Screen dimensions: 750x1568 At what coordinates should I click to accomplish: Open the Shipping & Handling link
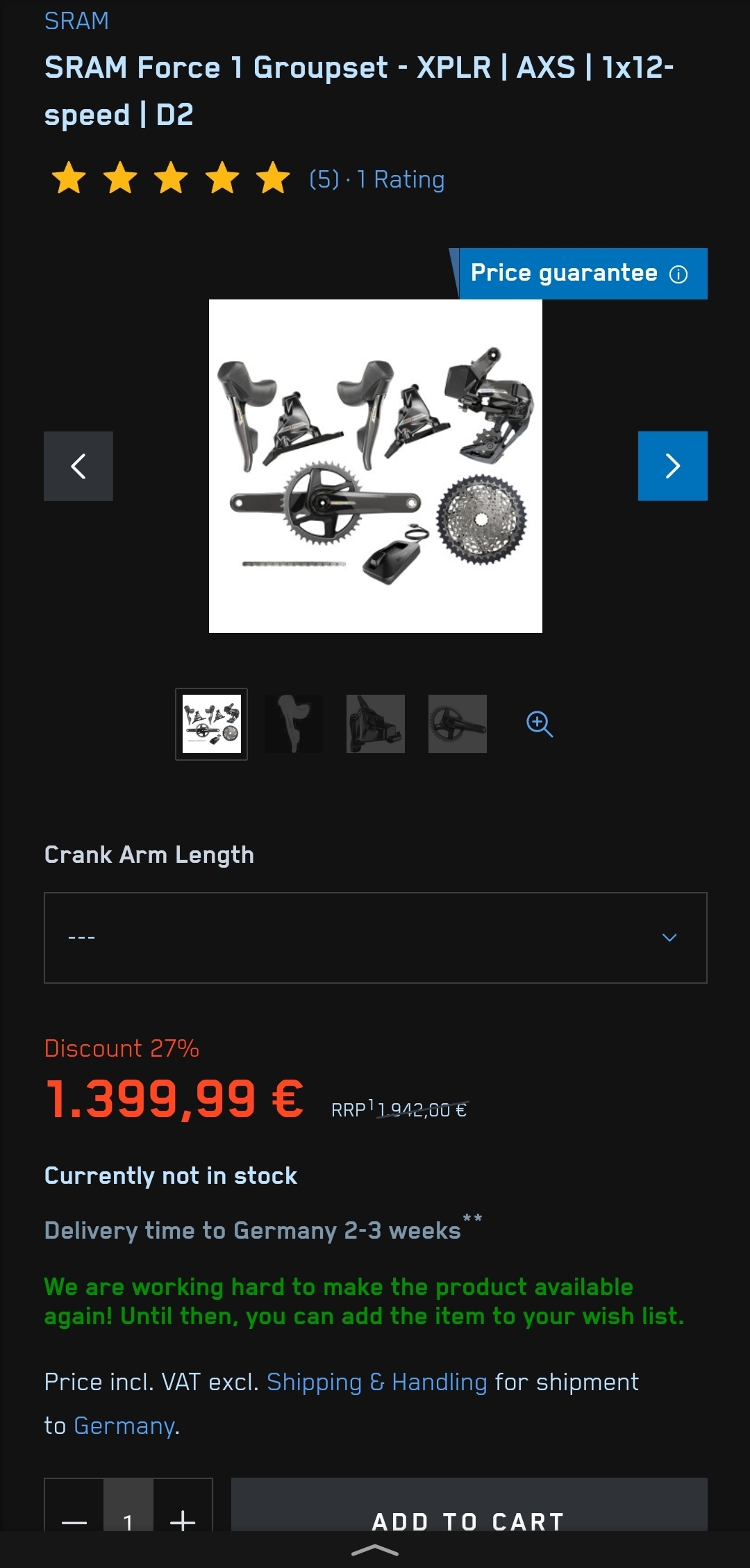[377, 1382]
